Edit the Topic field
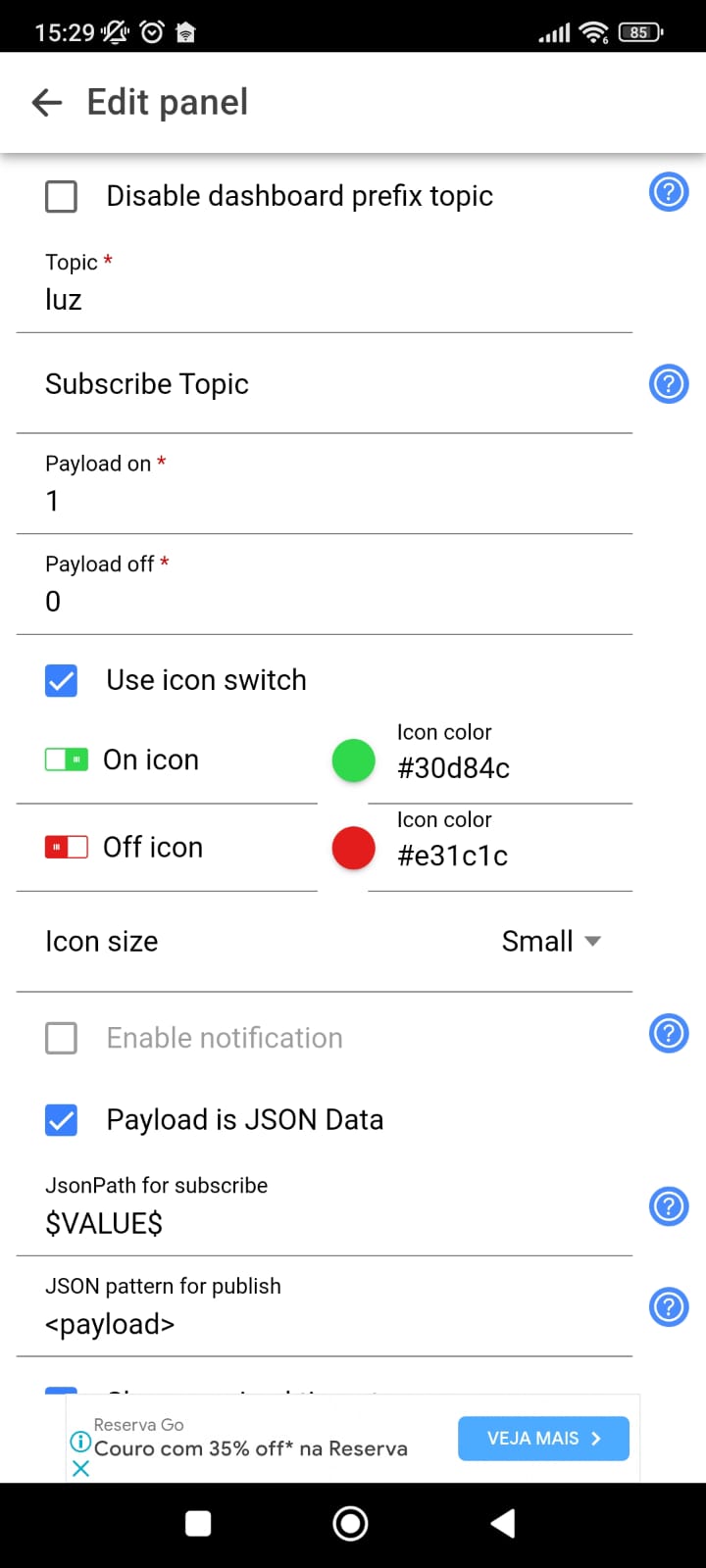 tap(324, 300)
